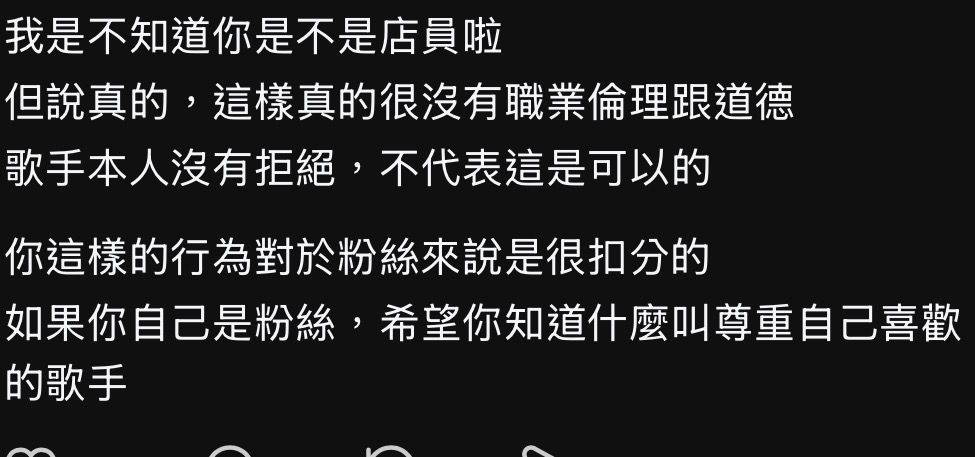Open the comment reply bubble

click(x=231, y=451)
